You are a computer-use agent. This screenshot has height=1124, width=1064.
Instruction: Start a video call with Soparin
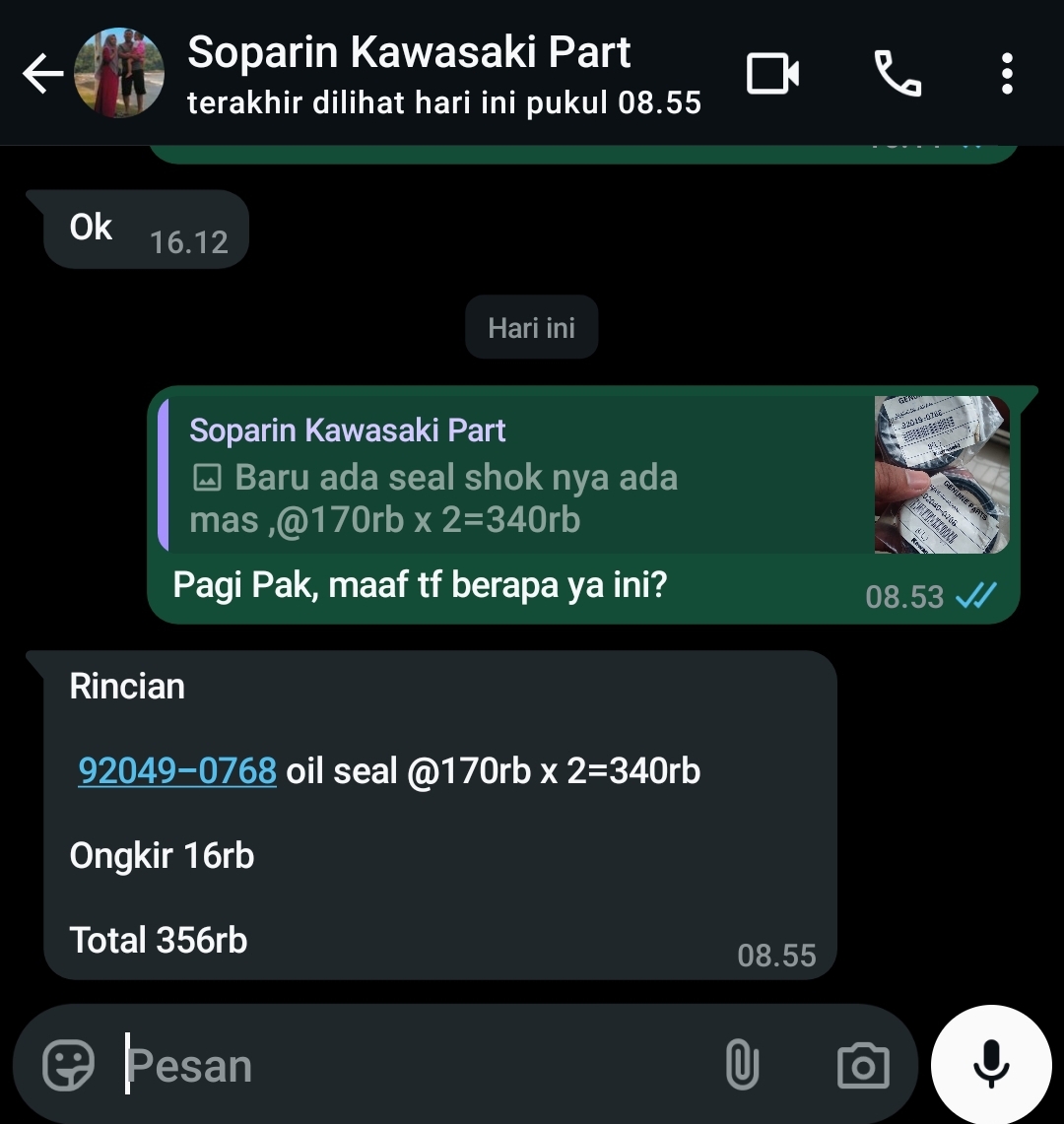[772, 74]
